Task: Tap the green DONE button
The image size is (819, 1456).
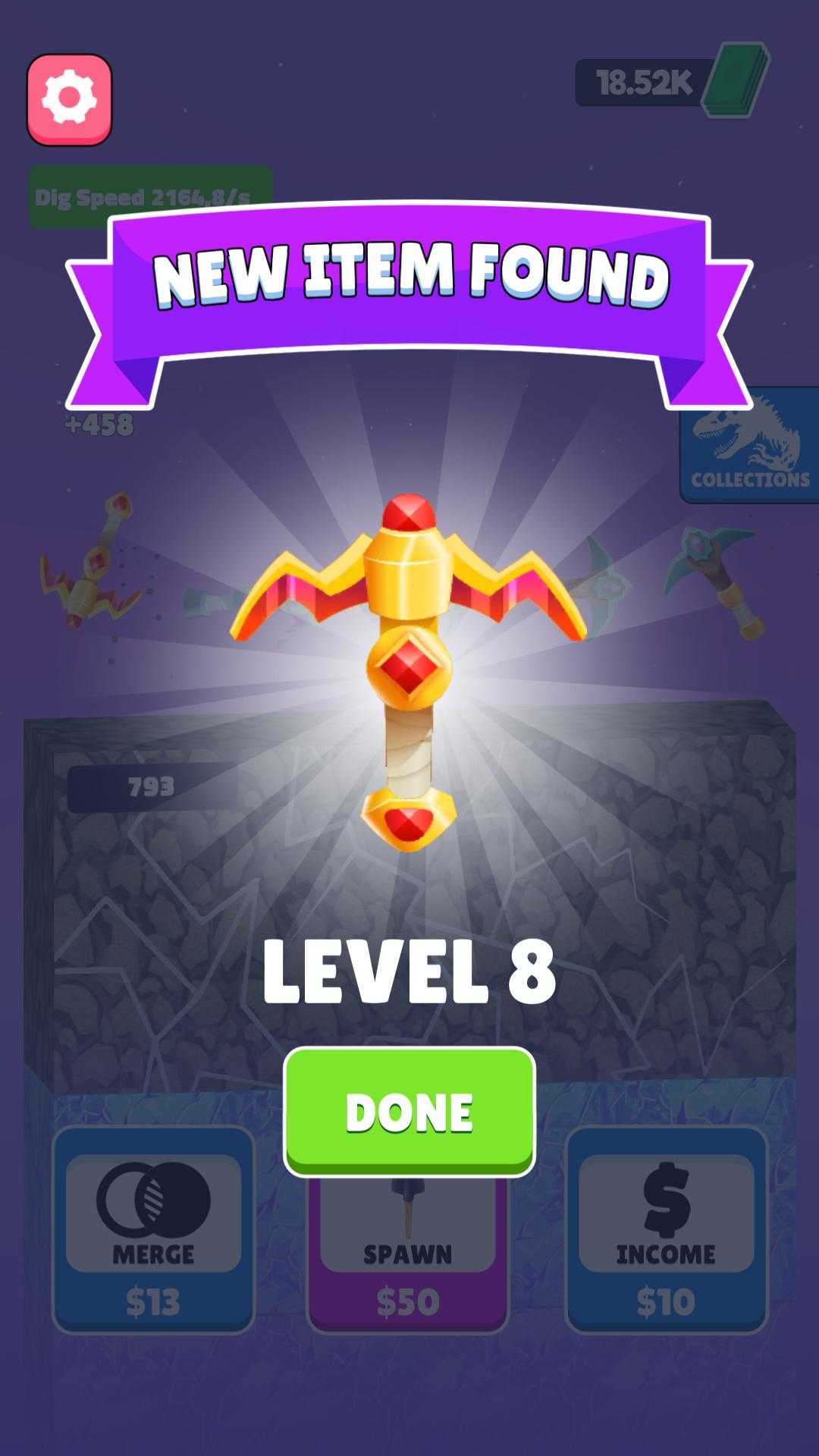Action: (x=409, y=1110)
